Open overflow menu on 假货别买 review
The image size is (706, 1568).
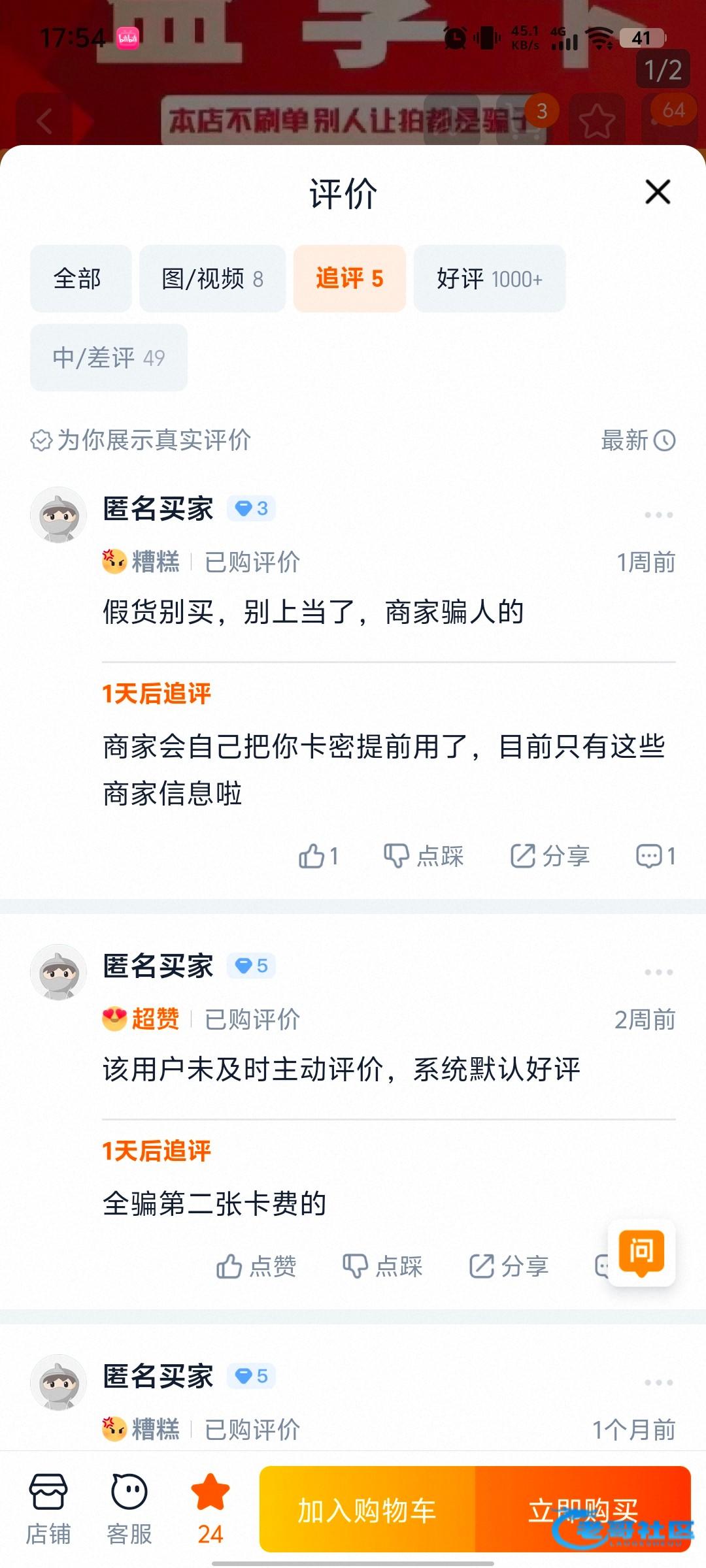click(658, 515)
